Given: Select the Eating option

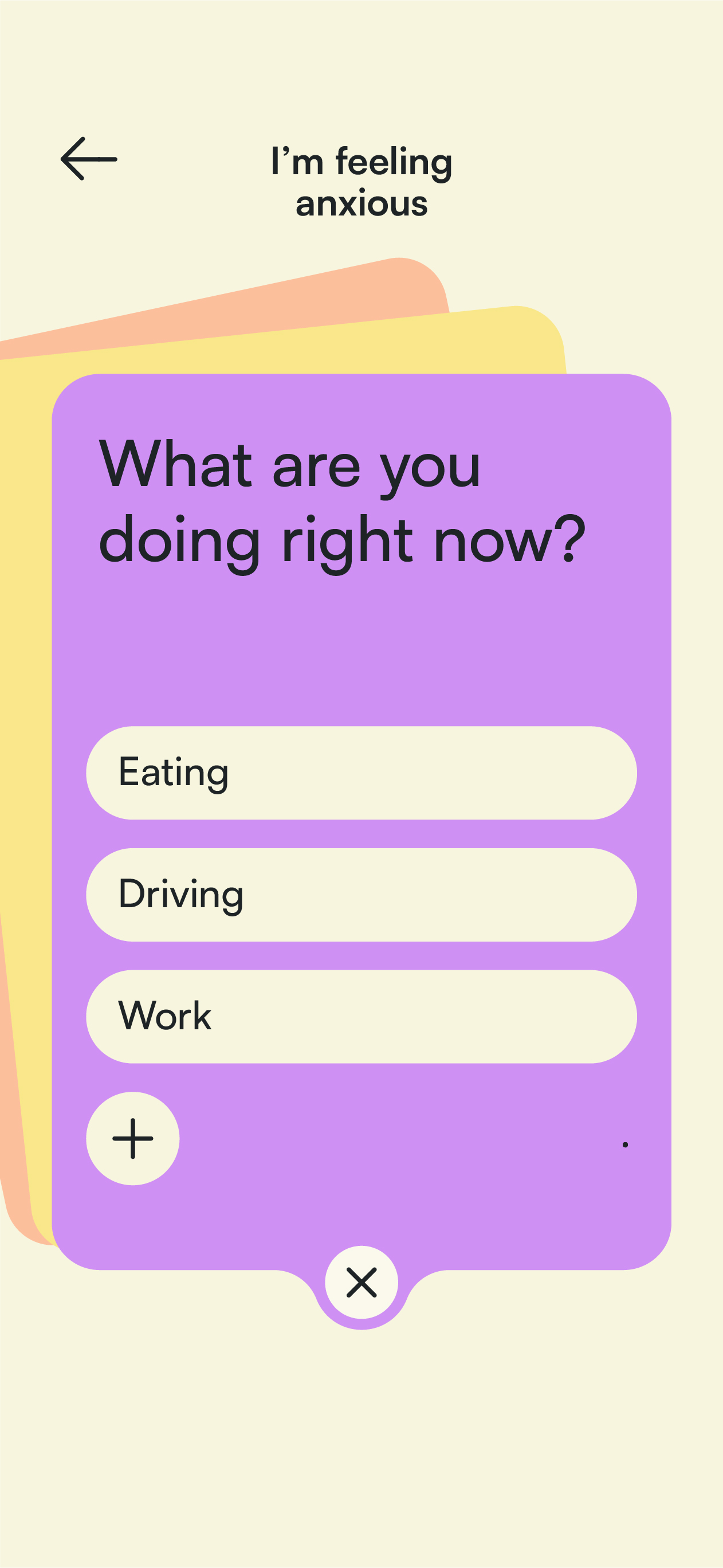Looking at the screenshot, I should coord(361,773).
